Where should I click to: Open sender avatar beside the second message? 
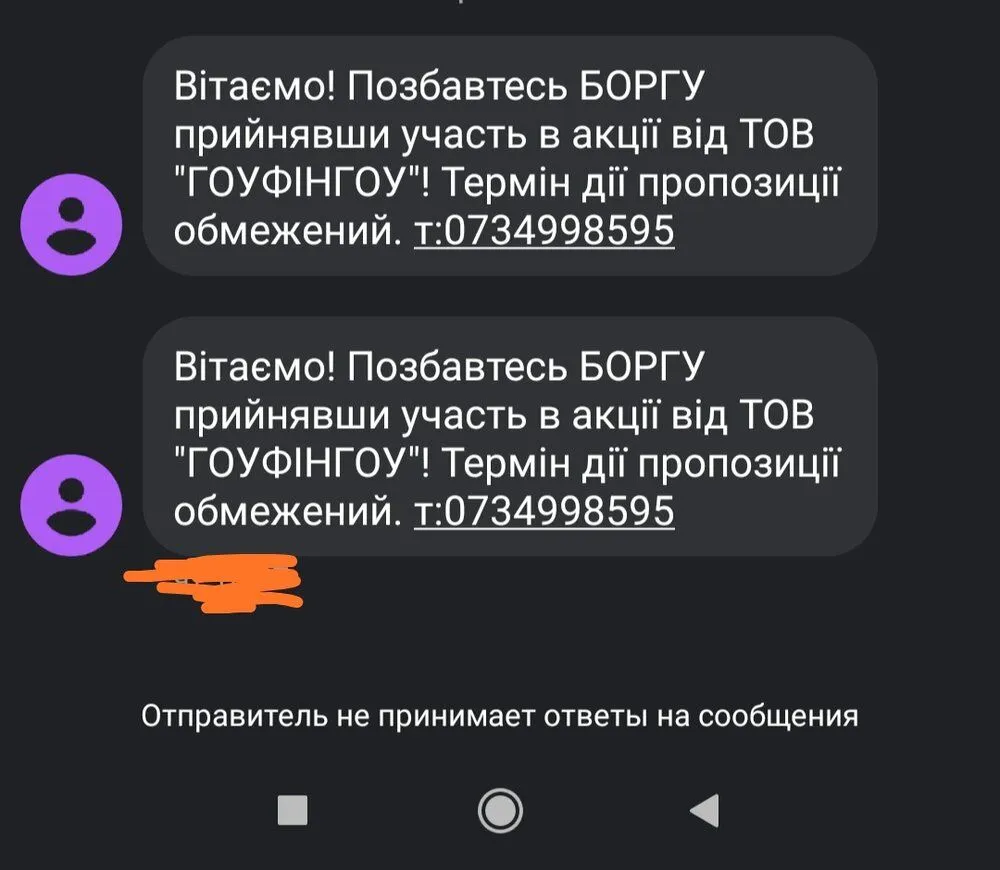click(72, 506)
